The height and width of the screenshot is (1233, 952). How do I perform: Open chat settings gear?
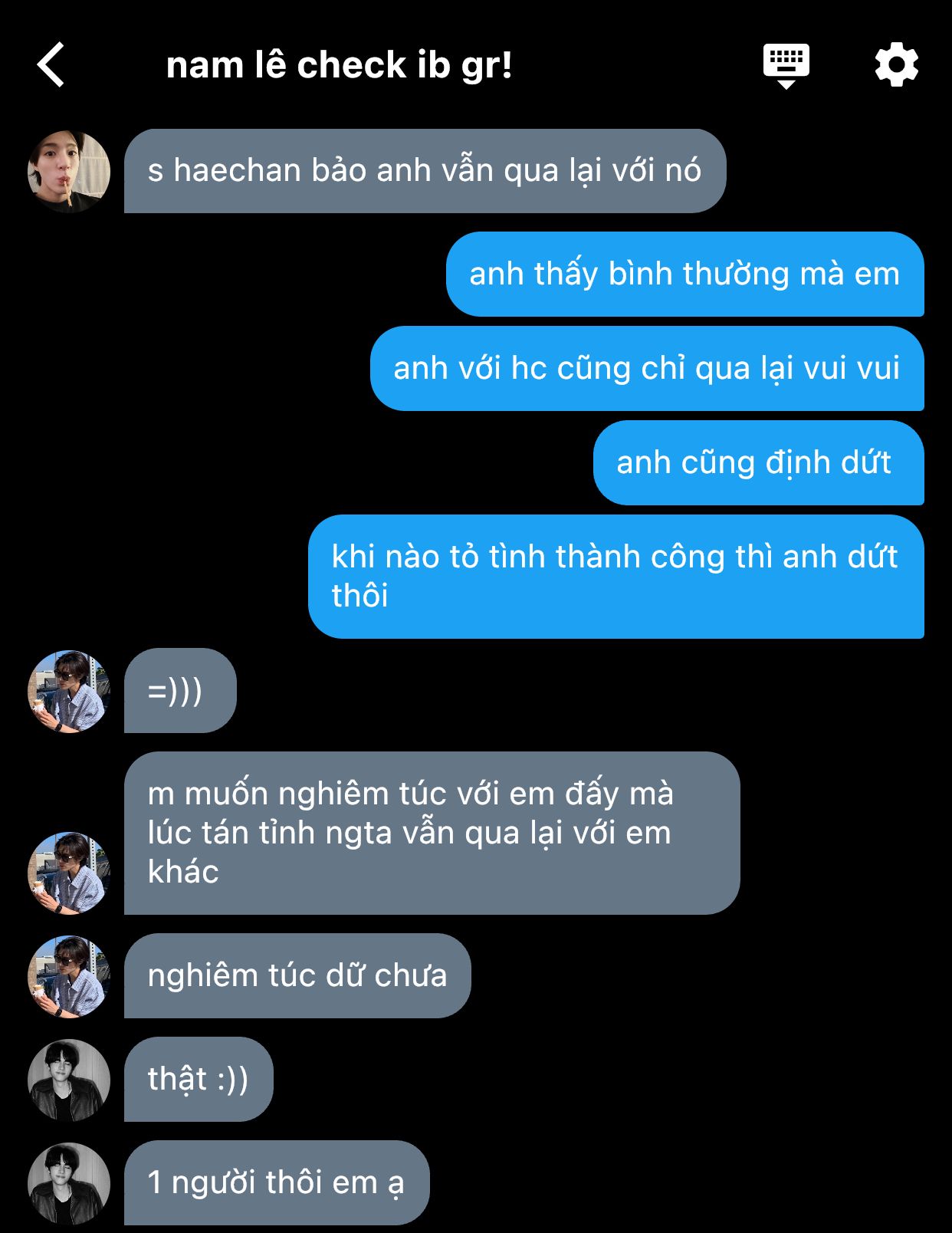tap(896, 65)
